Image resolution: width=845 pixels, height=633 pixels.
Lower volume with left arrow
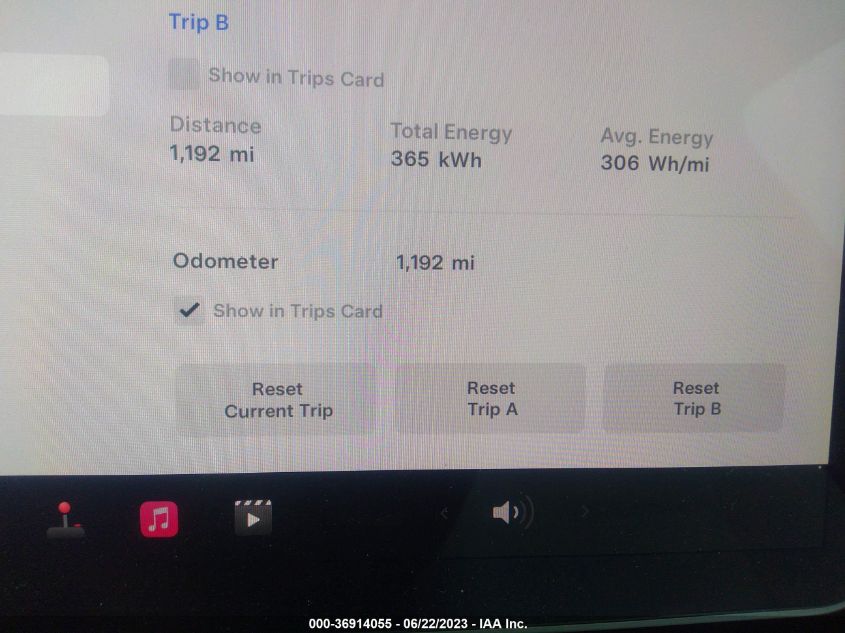point(445,514)
